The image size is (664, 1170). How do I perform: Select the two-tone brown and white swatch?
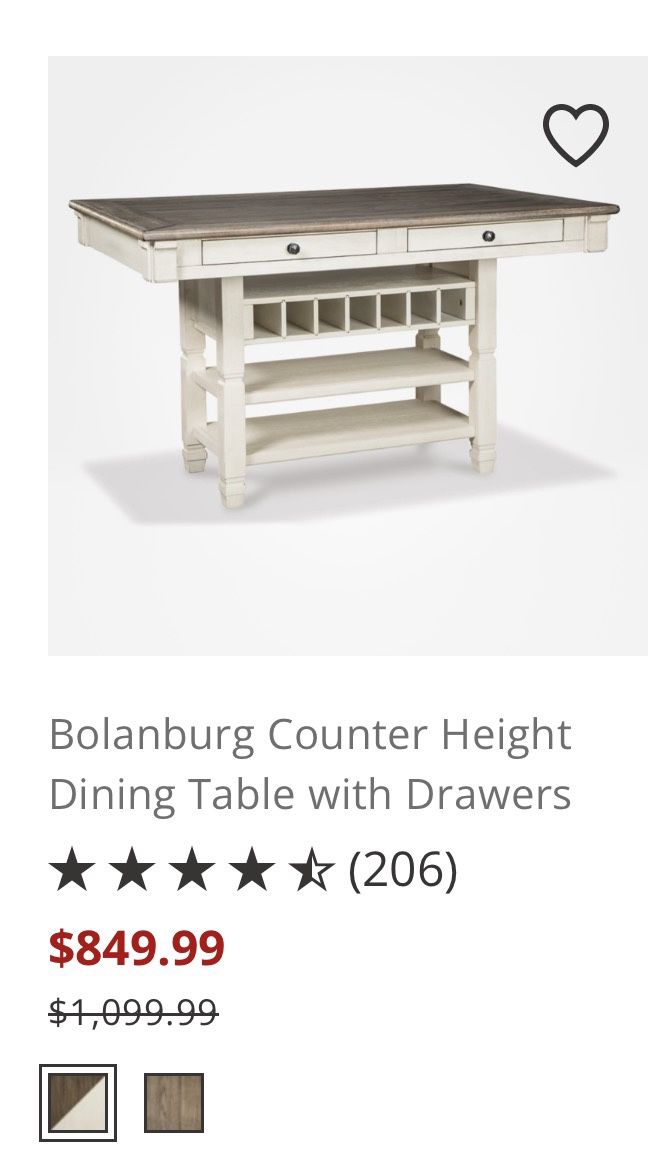coord(78,1103)
